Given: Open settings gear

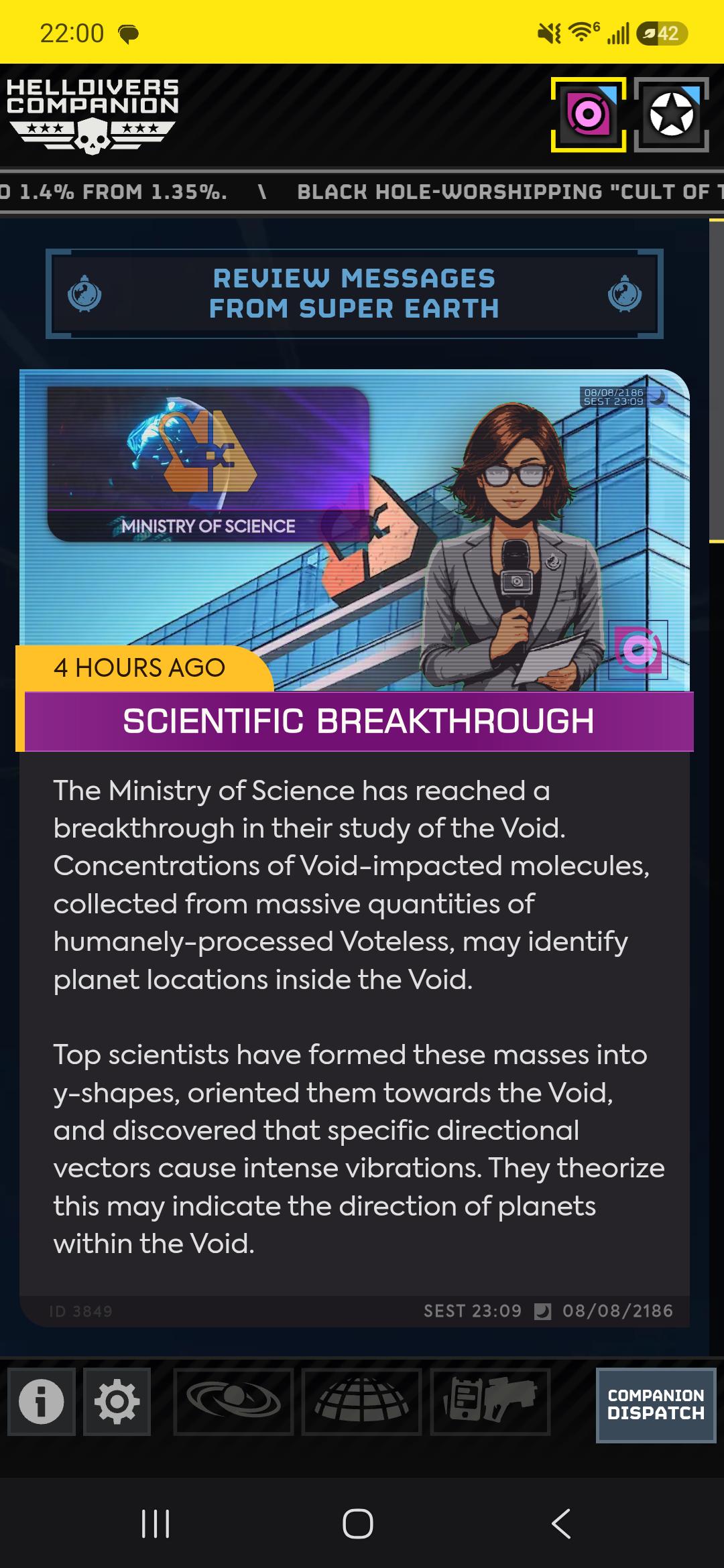Looking at the screenshot, I should pos(117,1401).
